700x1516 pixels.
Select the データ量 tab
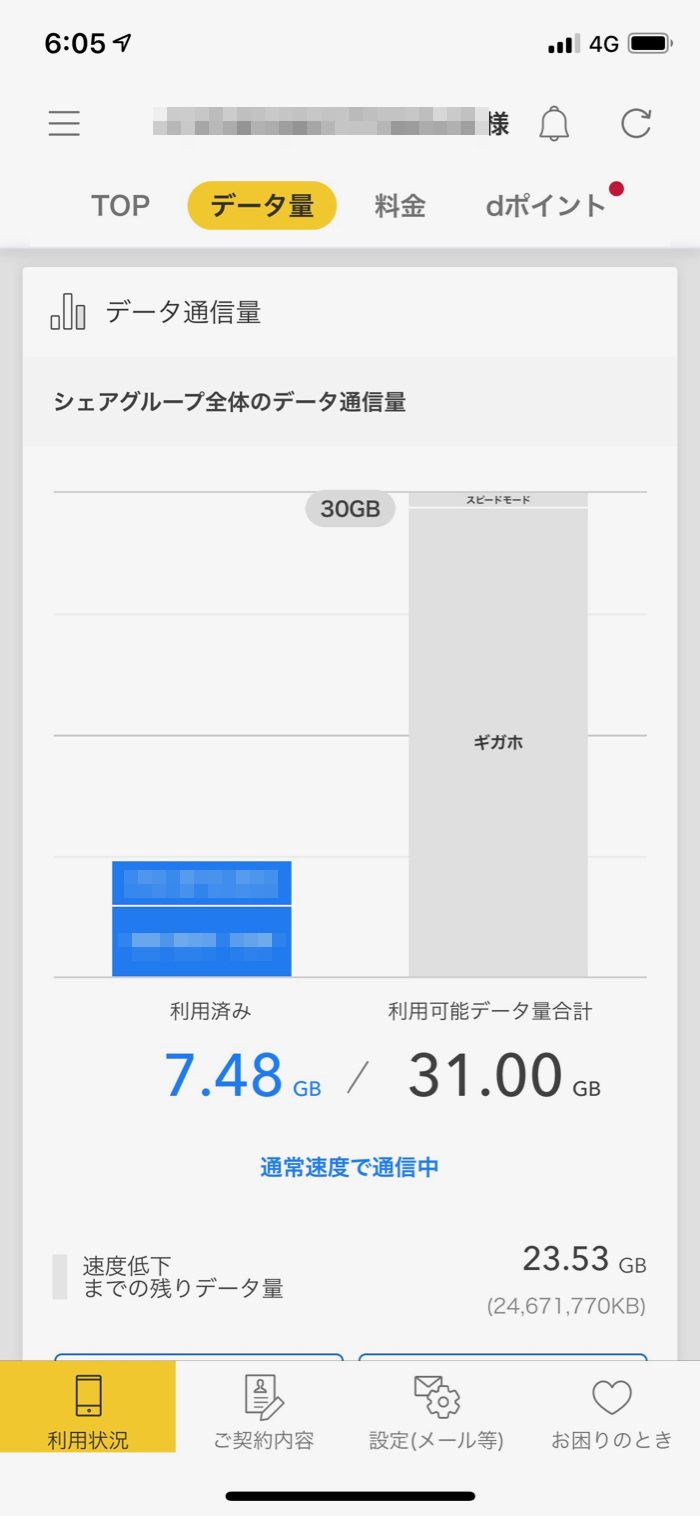tap(262, 206)
